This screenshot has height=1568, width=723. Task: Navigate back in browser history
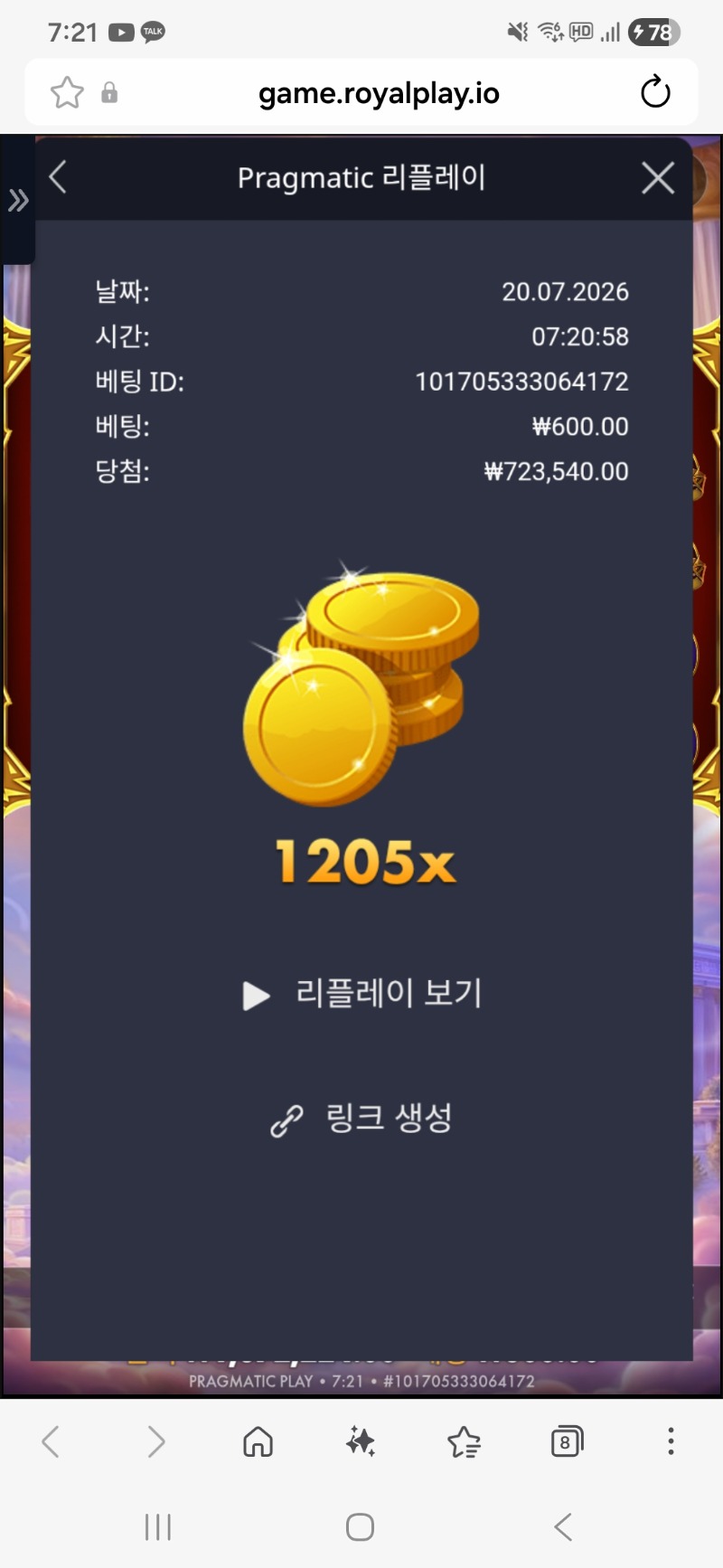(52, 1441)
